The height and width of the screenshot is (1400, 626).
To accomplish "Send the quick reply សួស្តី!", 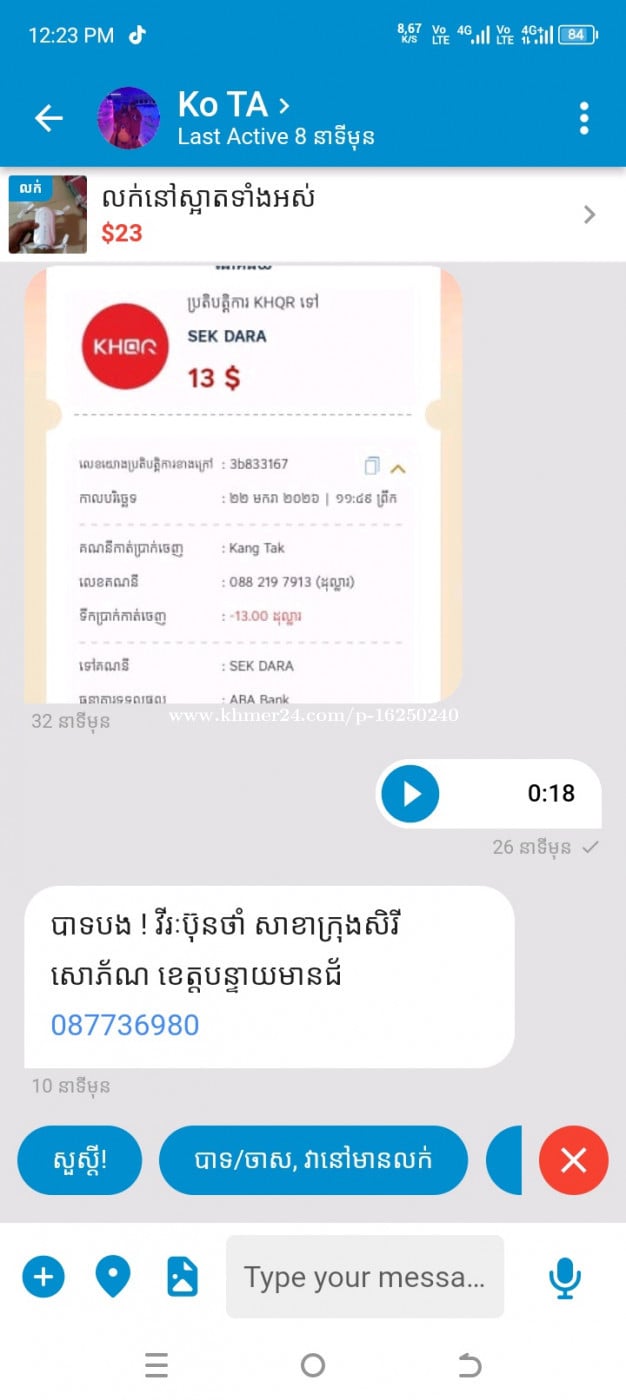I will [x=80, y=1160].
